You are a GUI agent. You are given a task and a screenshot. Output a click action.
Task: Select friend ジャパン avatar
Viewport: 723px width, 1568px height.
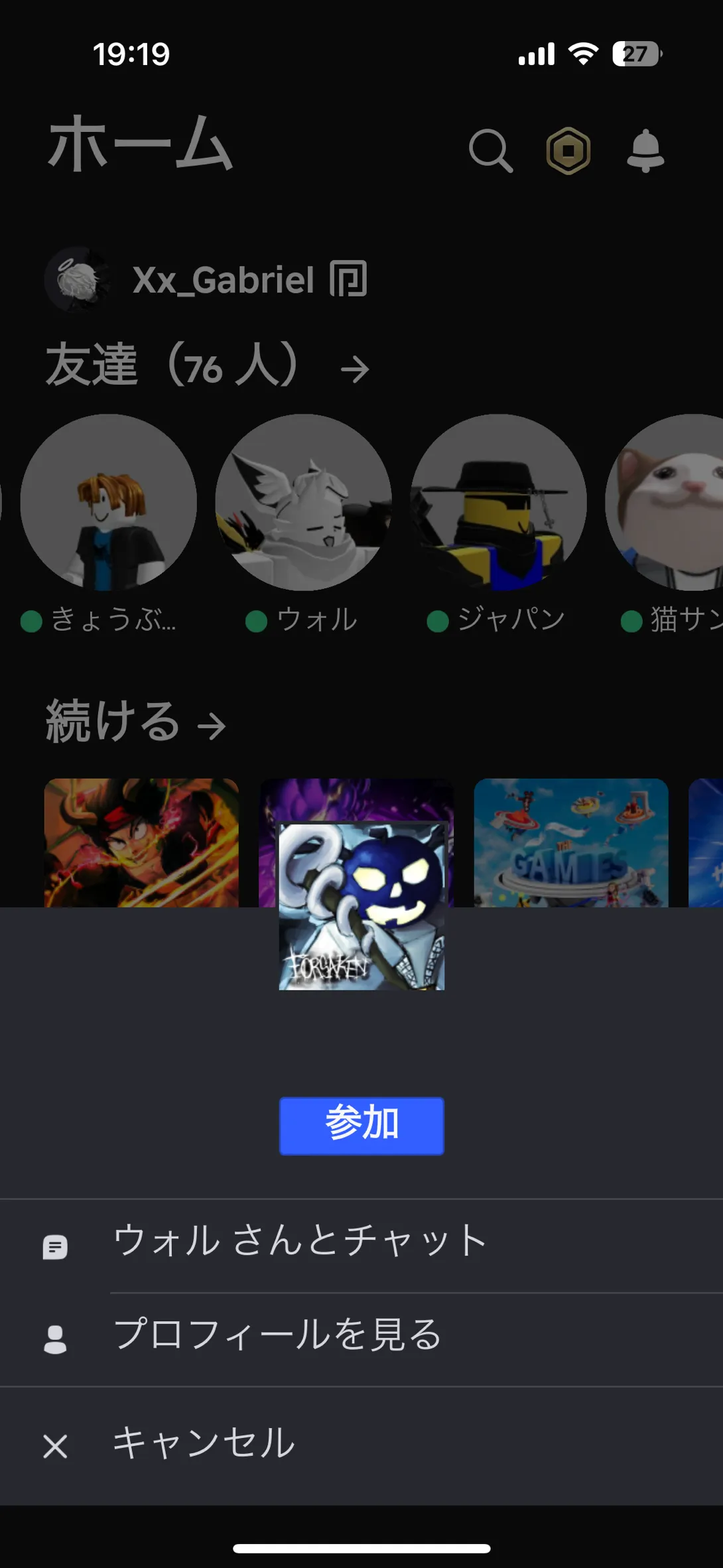pos(498,502)
